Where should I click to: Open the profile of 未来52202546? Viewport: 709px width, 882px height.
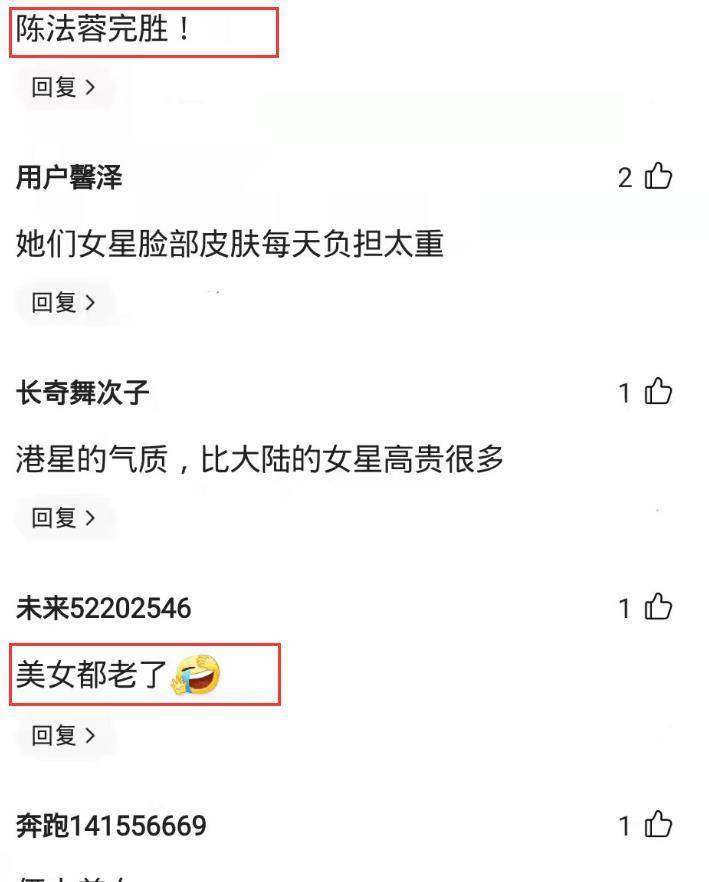tap(103, 608)
